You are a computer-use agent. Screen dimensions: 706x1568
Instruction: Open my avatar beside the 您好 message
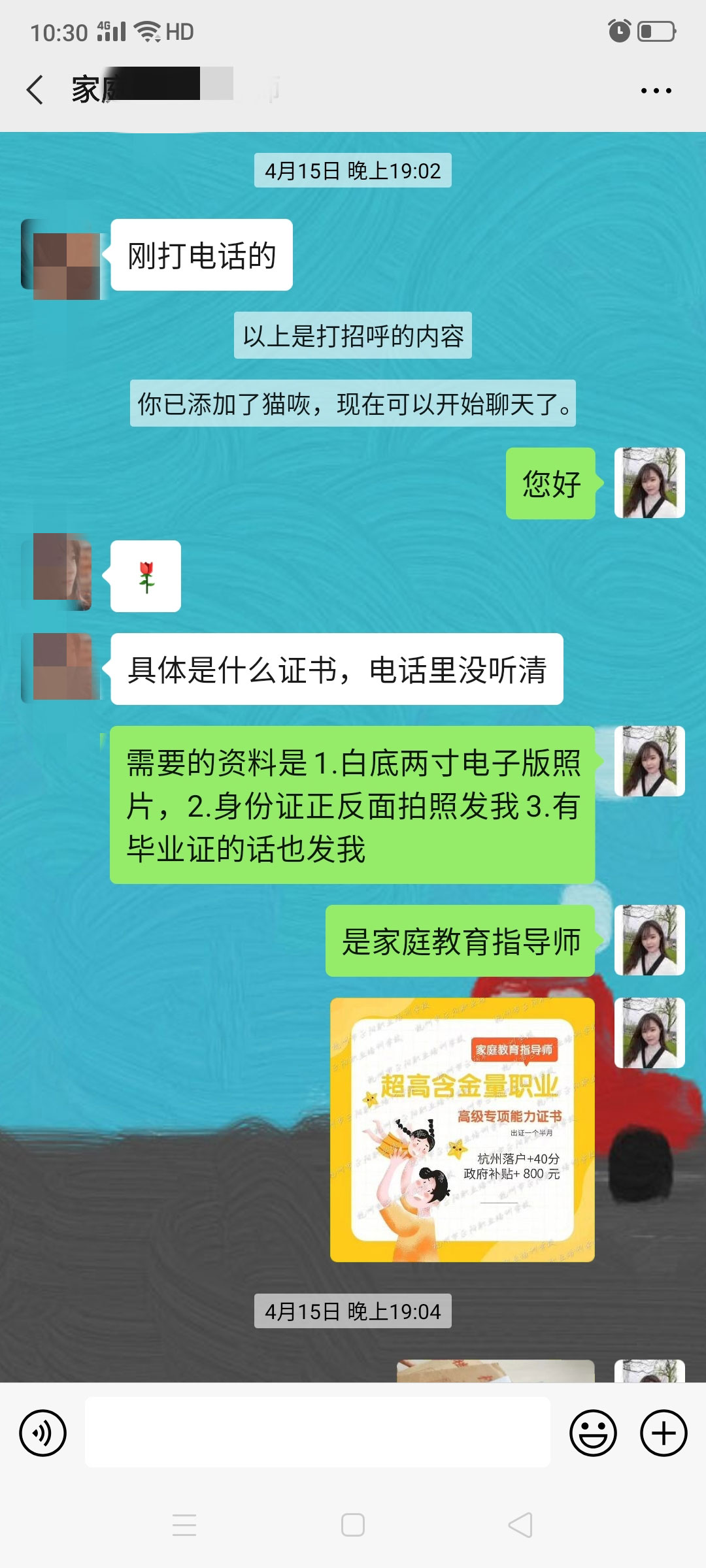click(x=649, y=483)
